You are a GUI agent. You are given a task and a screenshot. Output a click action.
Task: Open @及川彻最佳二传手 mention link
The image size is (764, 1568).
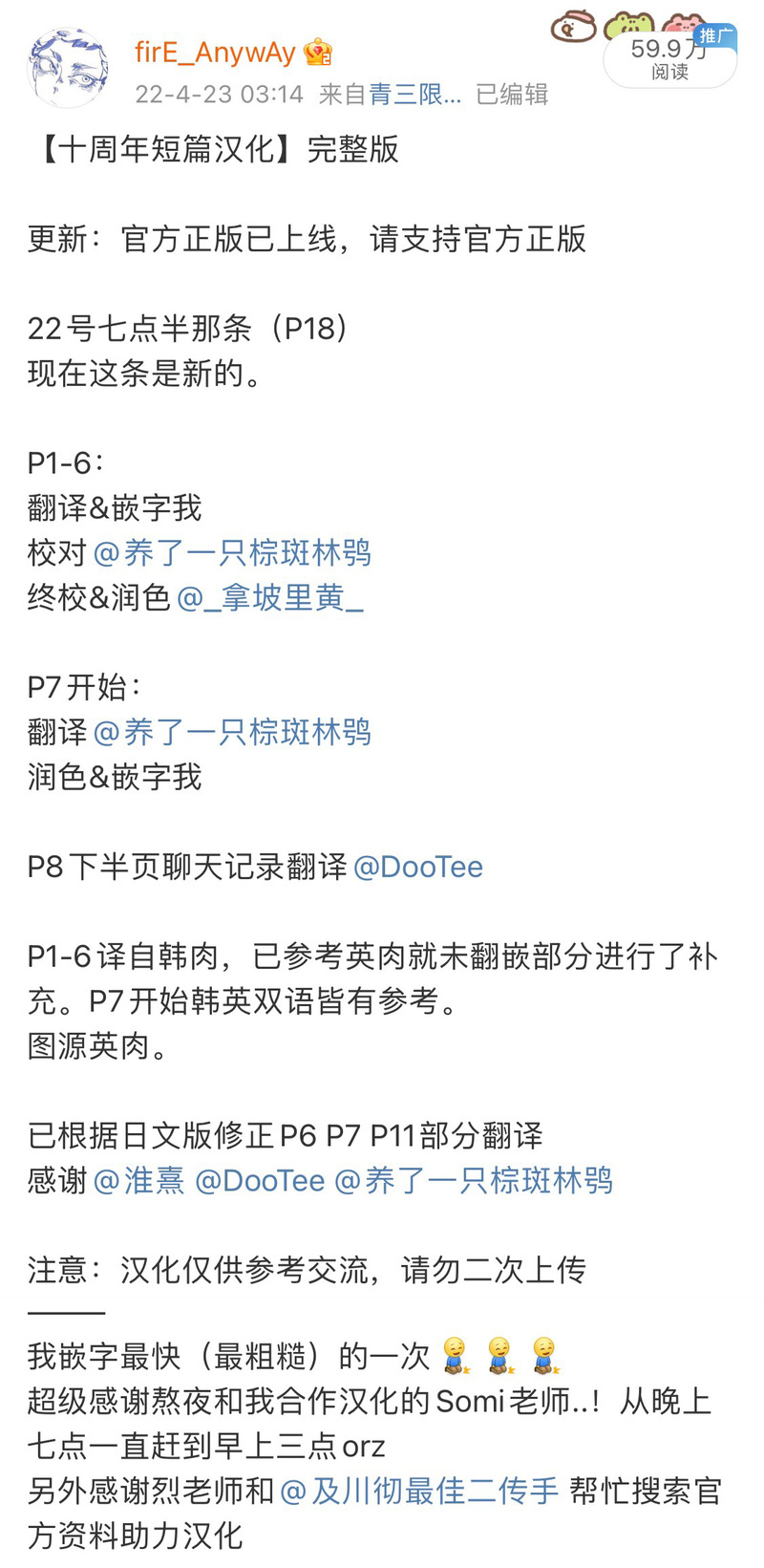[418, 1492]
